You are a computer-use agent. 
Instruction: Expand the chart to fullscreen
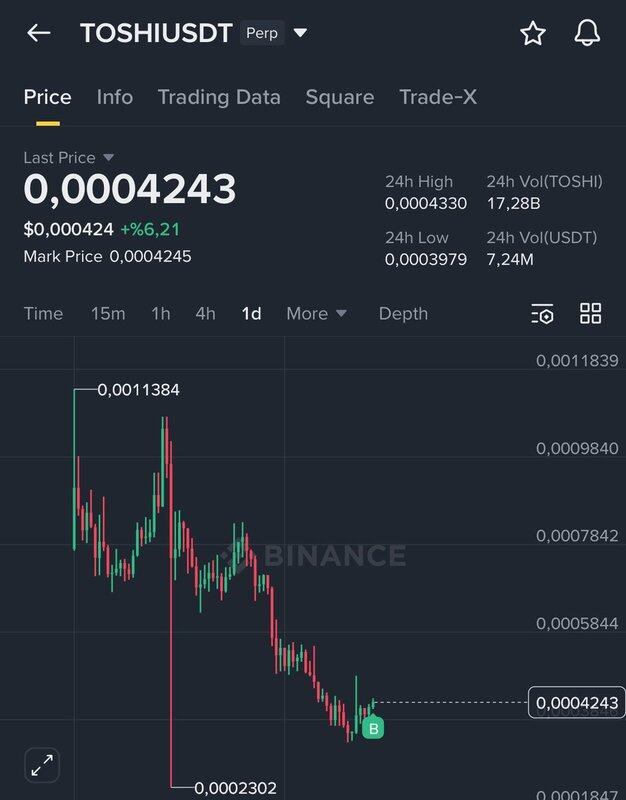pyautogui.click(x=42, y=765)
